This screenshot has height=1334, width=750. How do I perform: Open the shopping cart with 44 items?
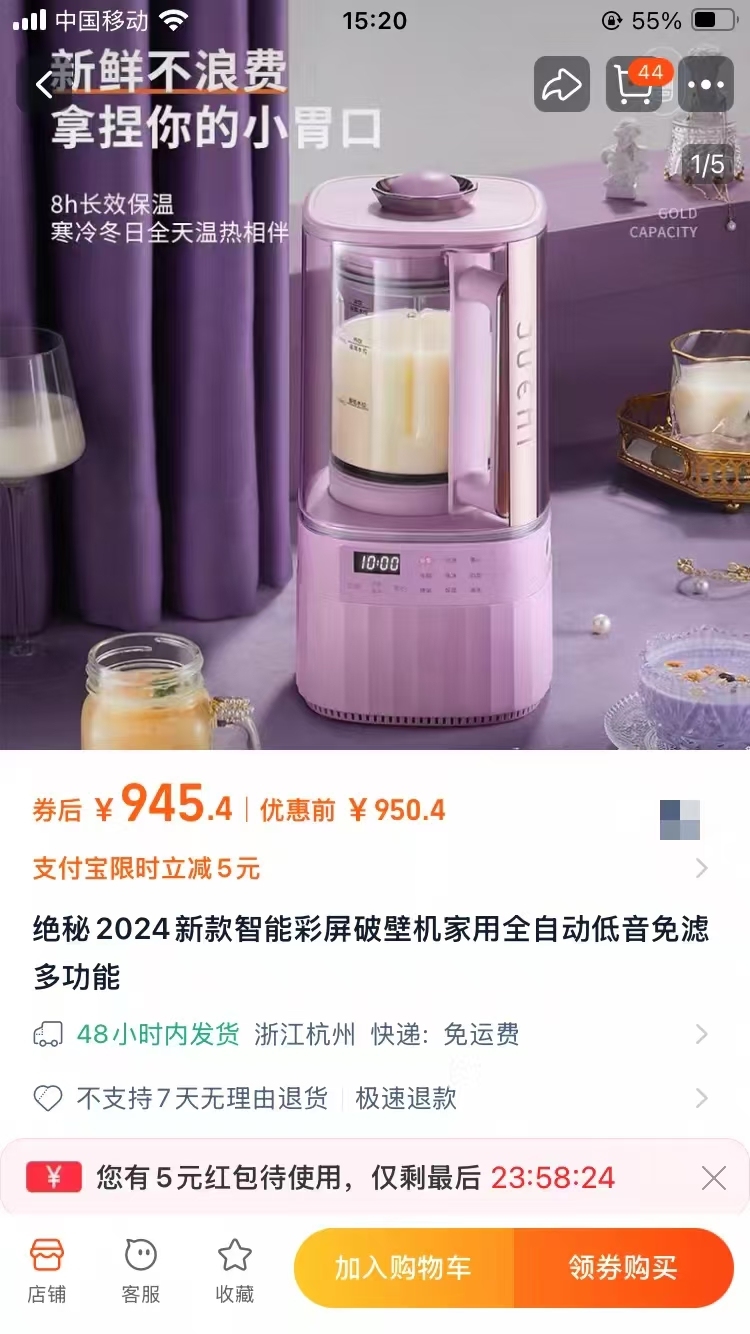[634, 85]
